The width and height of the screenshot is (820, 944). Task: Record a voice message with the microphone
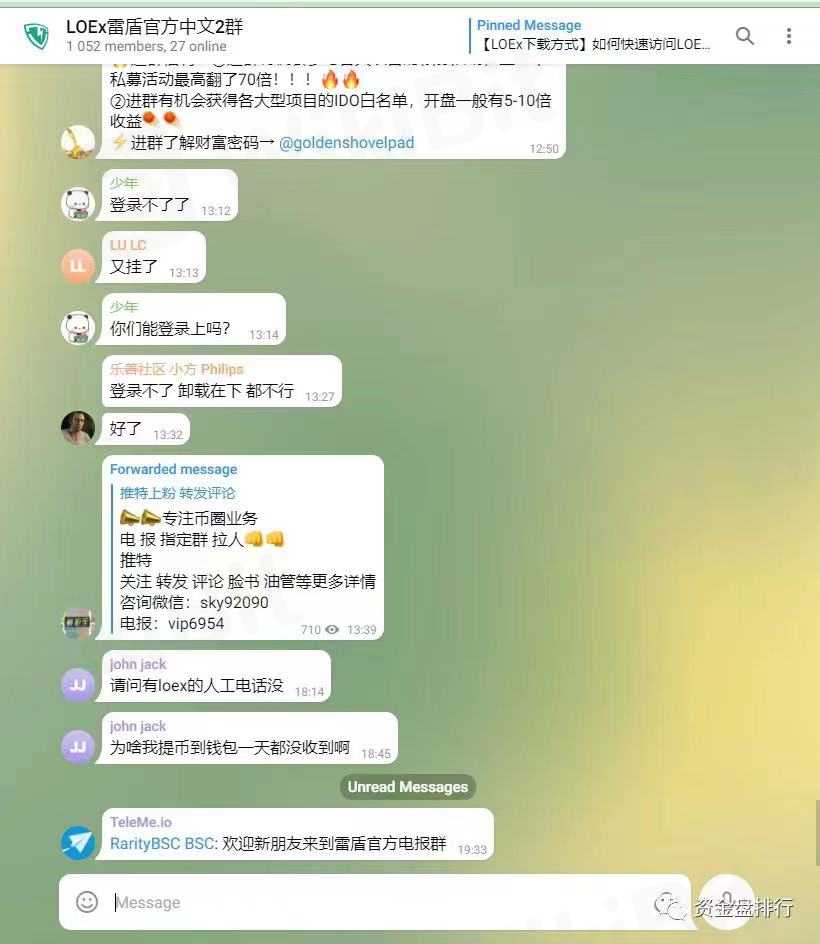point(727,900)
